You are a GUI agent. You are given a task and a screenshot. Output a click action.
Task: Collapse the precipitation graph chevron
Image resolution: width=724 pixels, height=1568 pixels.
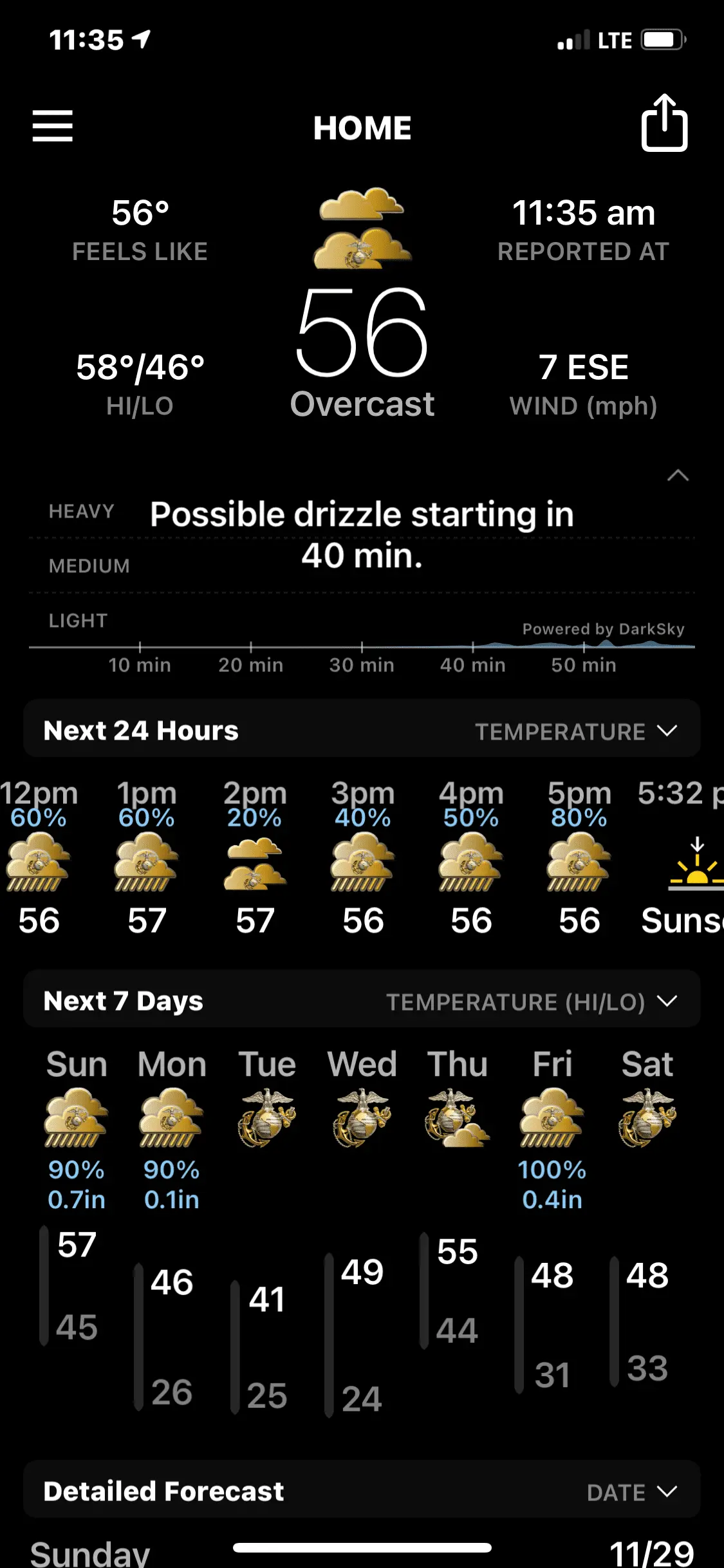(x=678, y=476)
